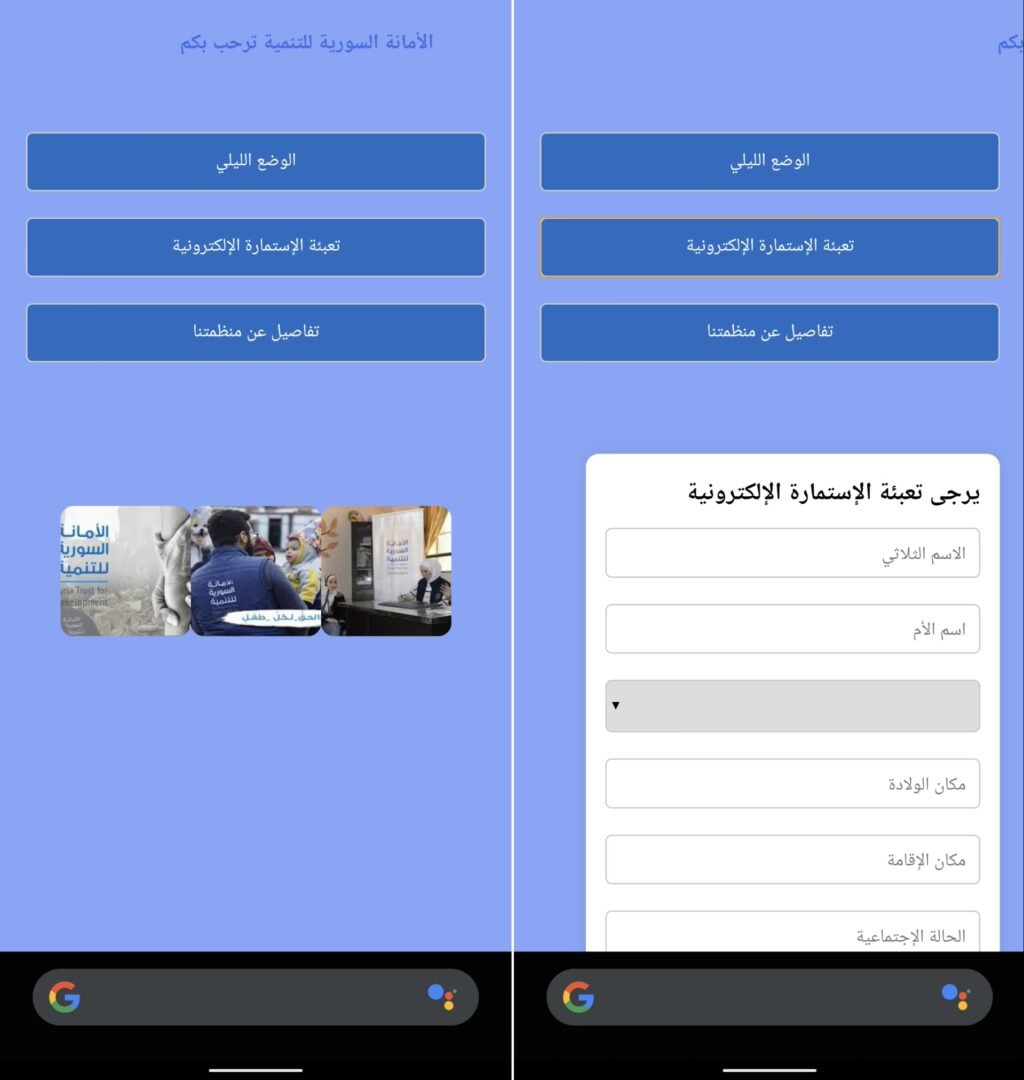Open تفاصيل عن منظمتنا details page

tap(255, 332)
